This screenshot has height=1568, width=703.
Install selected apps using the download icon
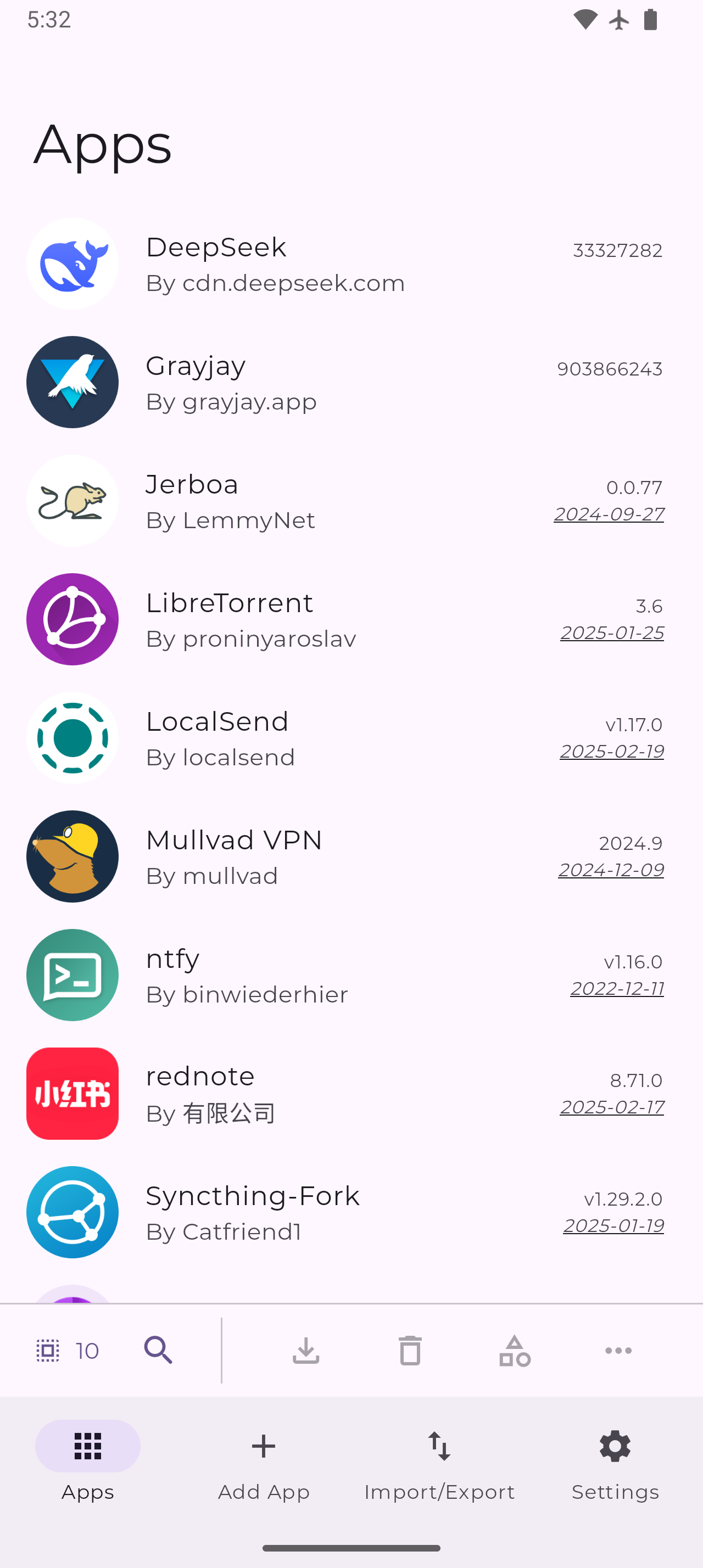[306, 1350]
